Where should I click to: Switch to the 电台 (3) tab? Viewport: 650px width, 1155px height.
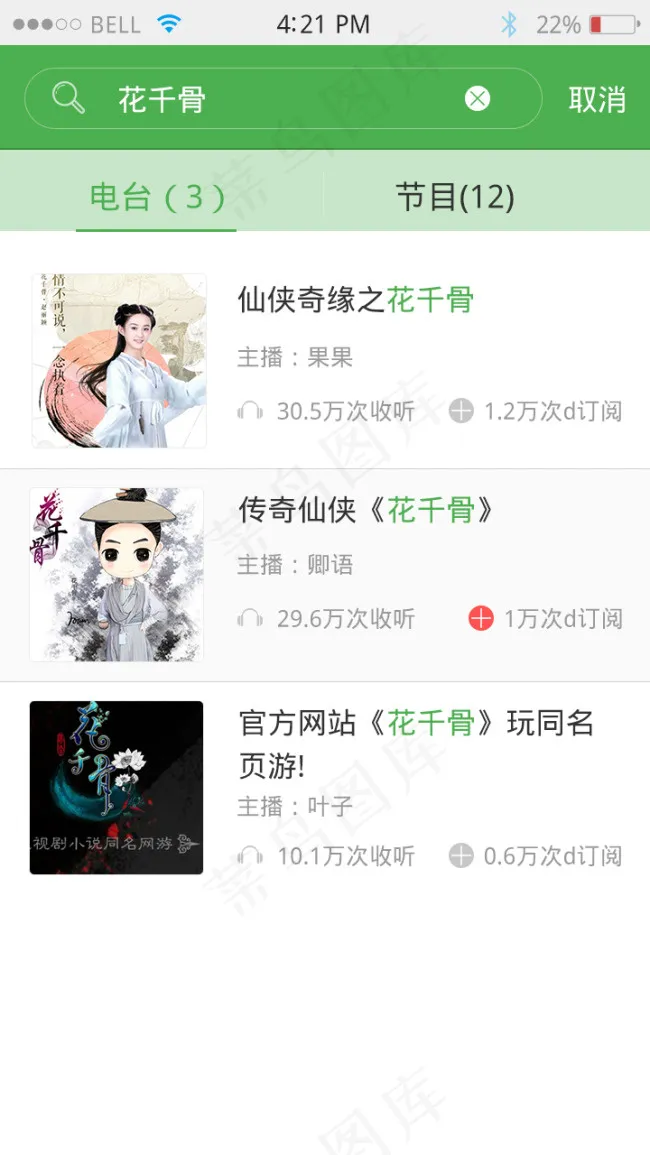[156, 197]
